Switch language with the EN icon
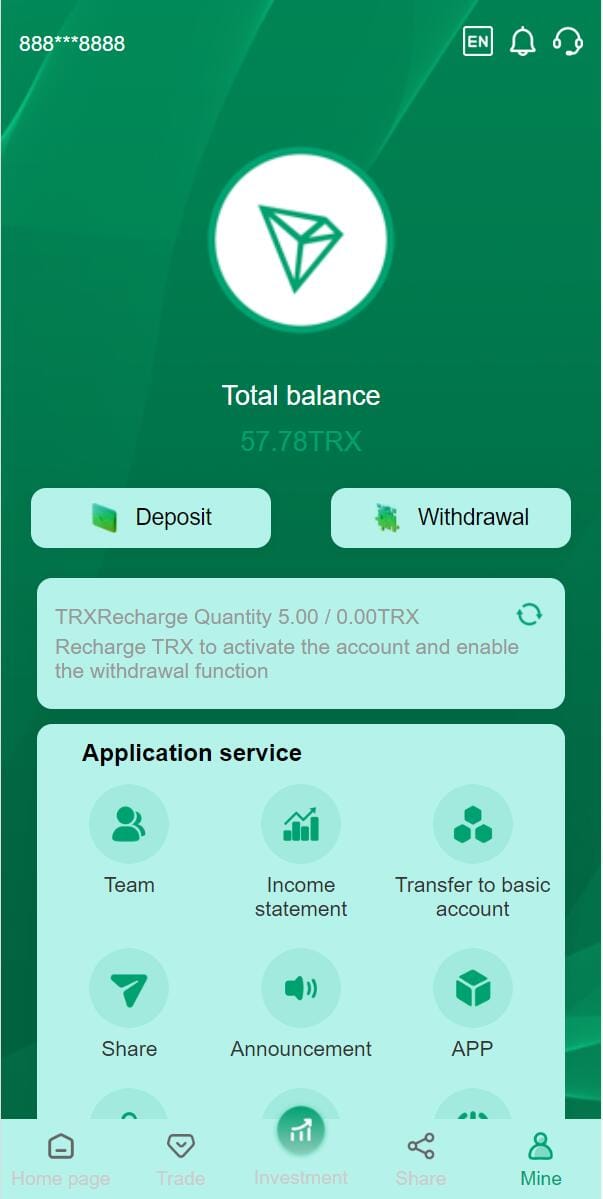603x1199 pixels. pos(478,42)
